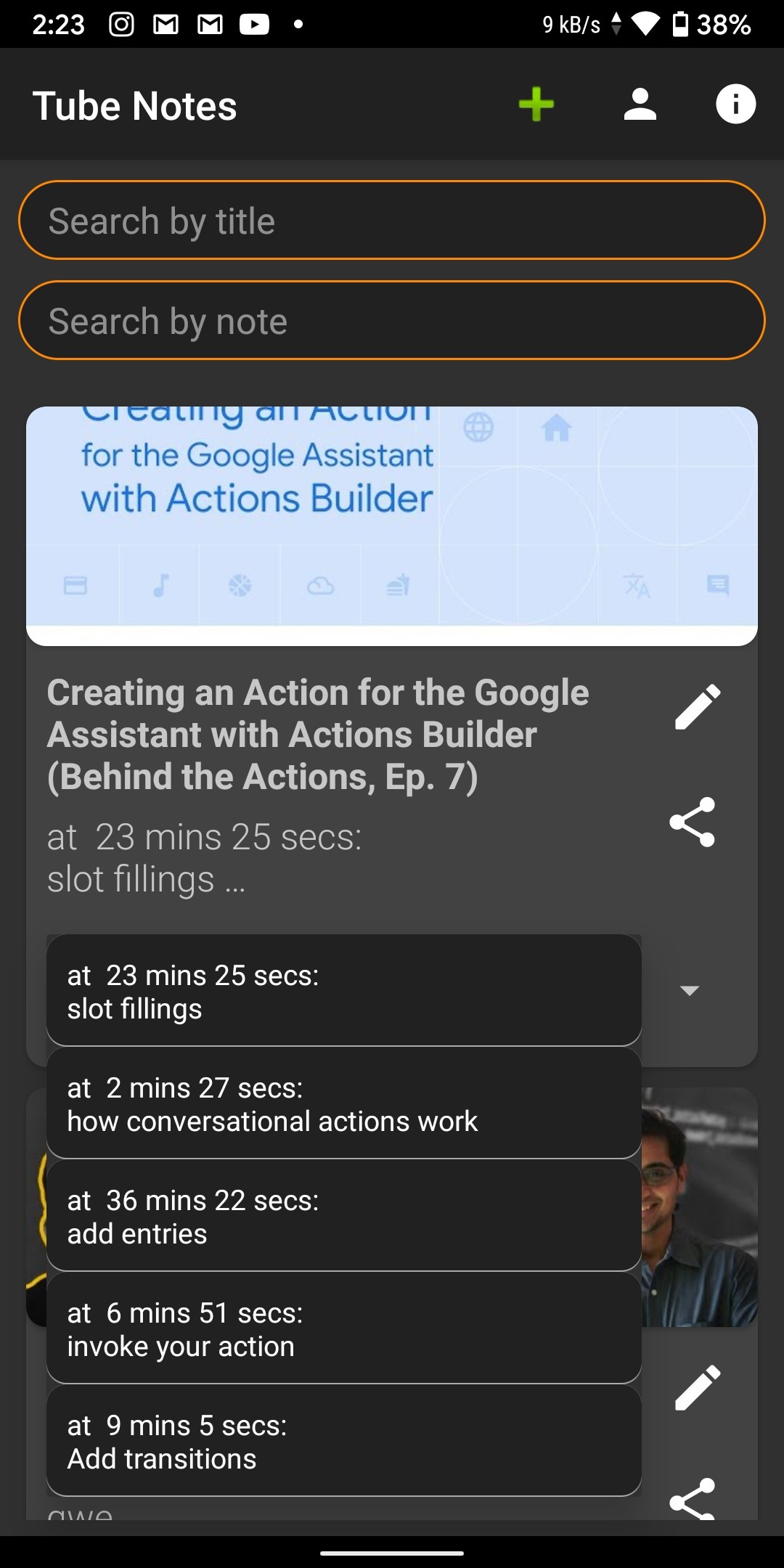Image resolution: width=784 pixels, height=1568 pixels.
Task: Choose 'how conversational actions work' note
Action: 343,1103
